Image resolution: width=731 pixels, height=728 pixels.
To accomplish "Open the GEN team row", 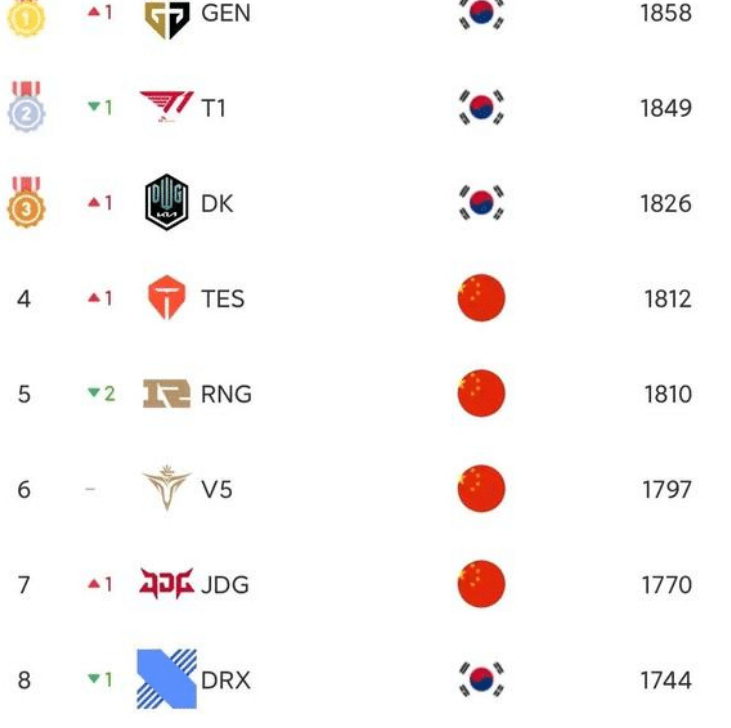I will [225, 16].
